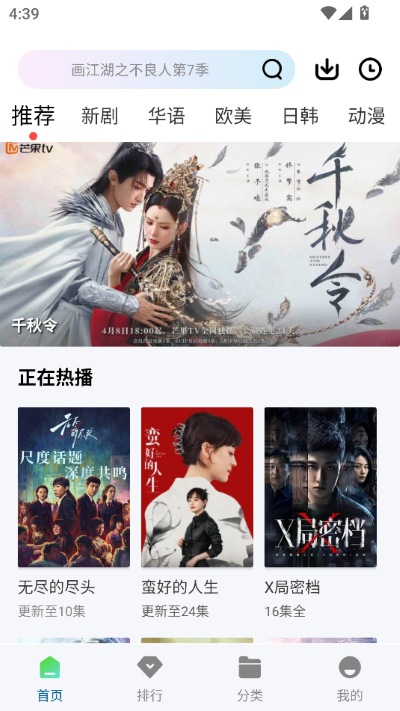Tap the magnifier search icon
400x711 pixels.
pos(273,69)
